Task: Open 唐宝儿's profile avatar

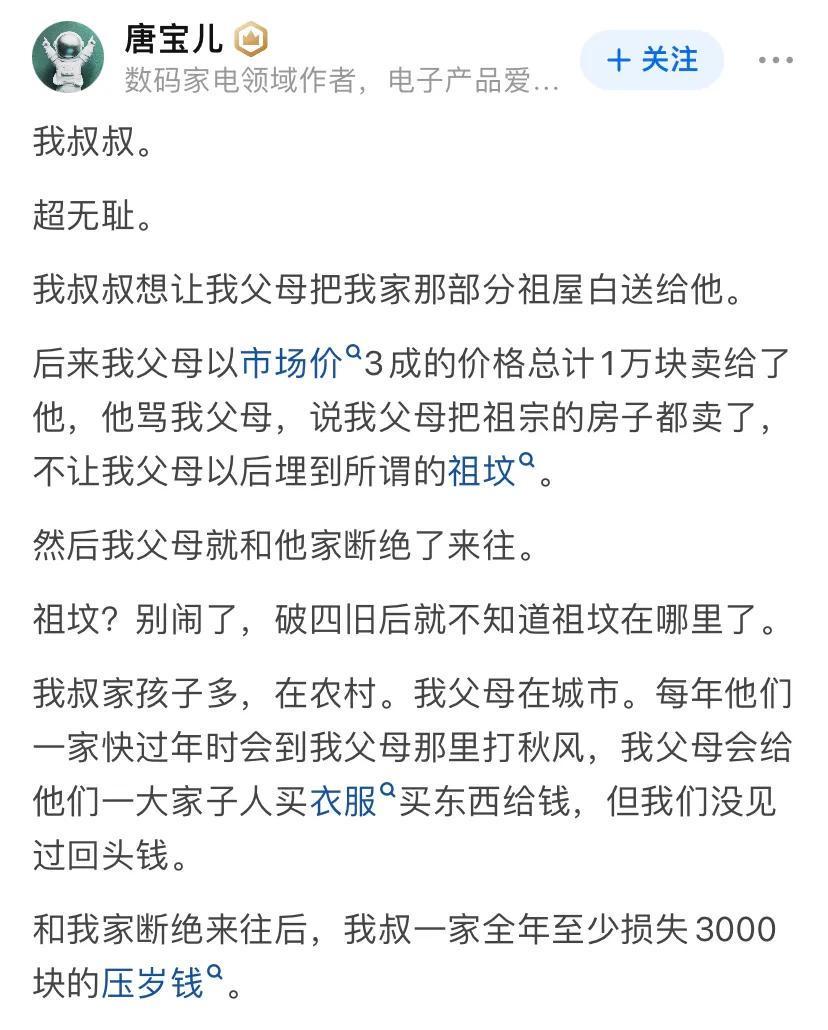Action: tap(68, 56)
